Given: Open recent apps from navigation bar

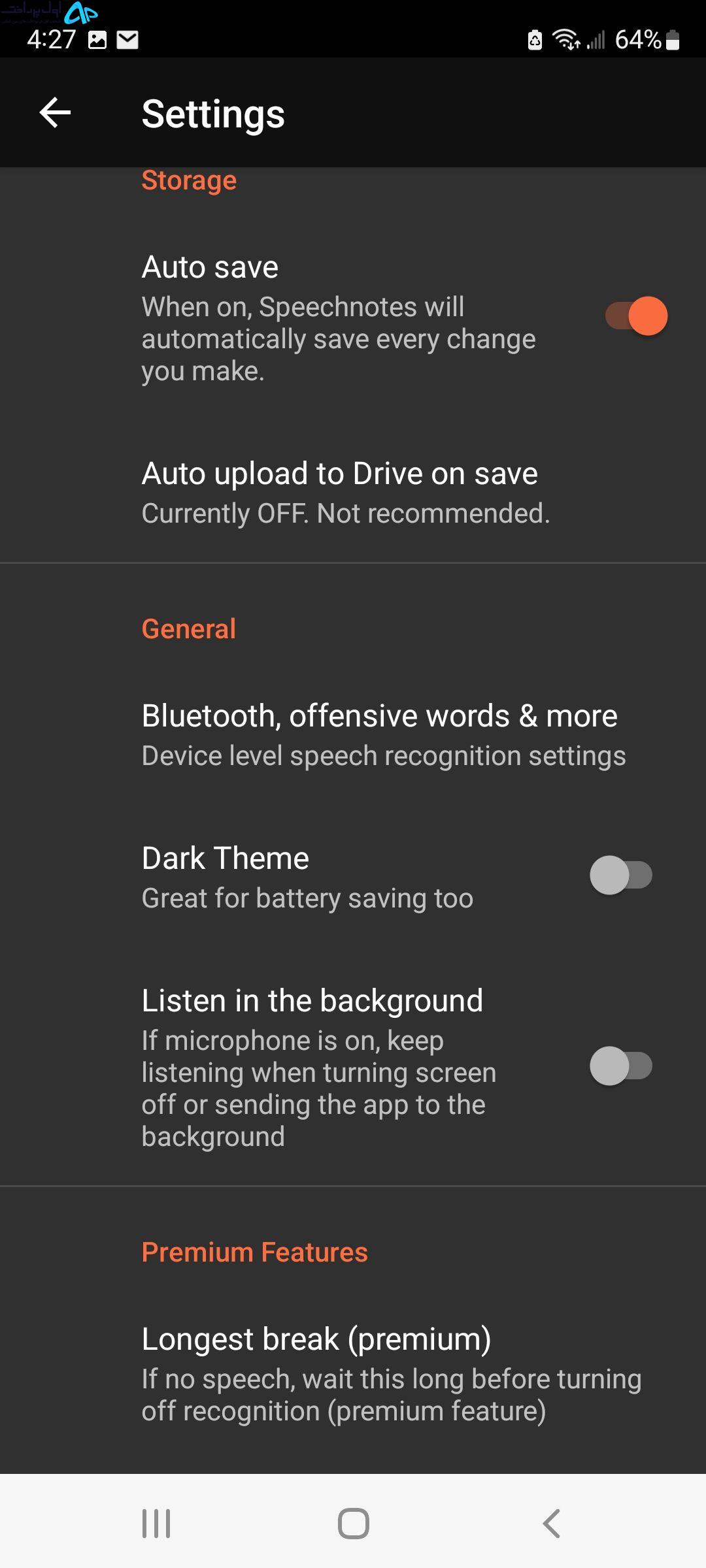Looking at the screenshot, I should tap(156, 1524).
